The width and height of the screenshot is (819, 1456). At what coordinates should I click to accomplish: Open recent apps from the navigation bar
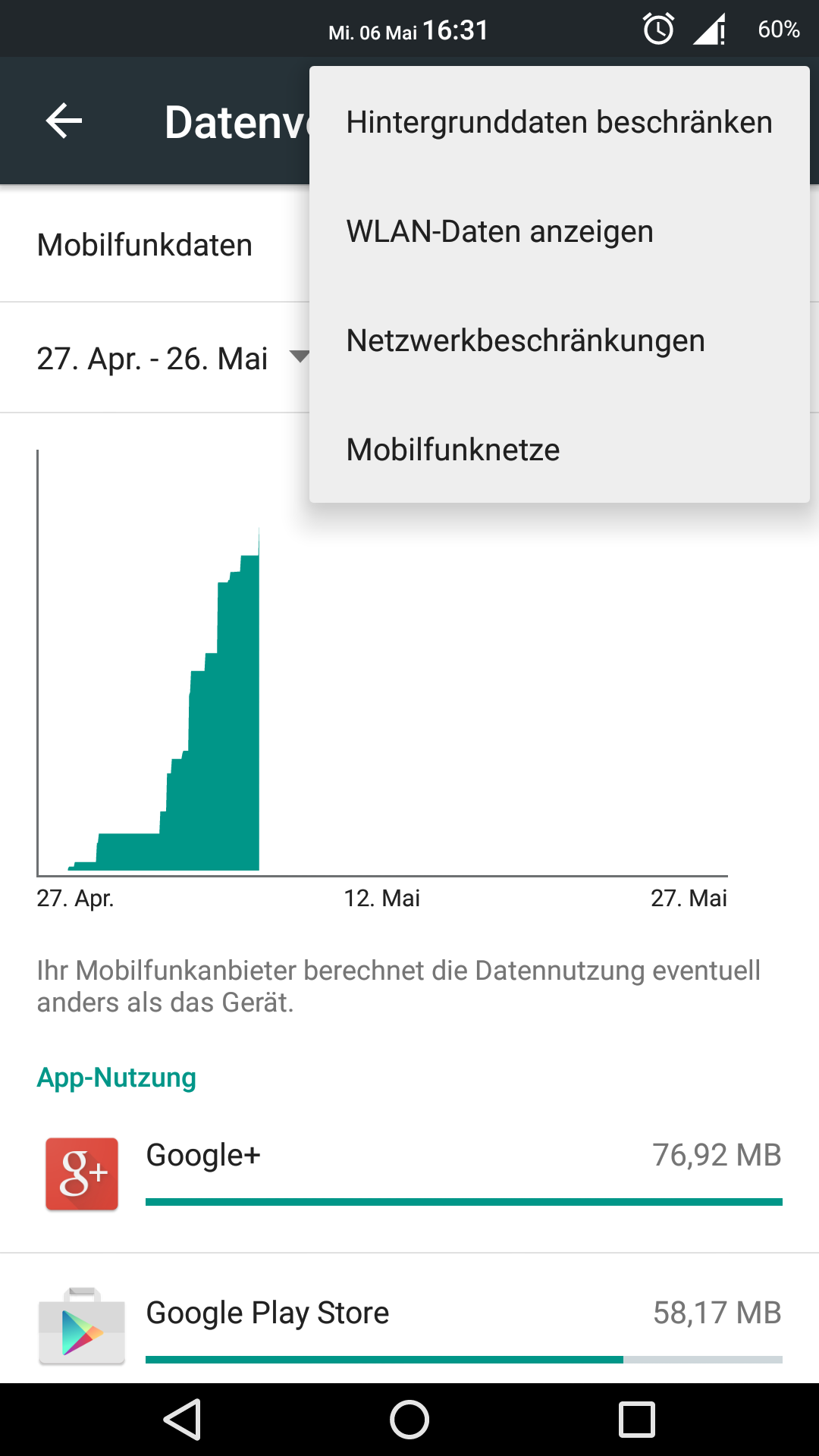637,1420
